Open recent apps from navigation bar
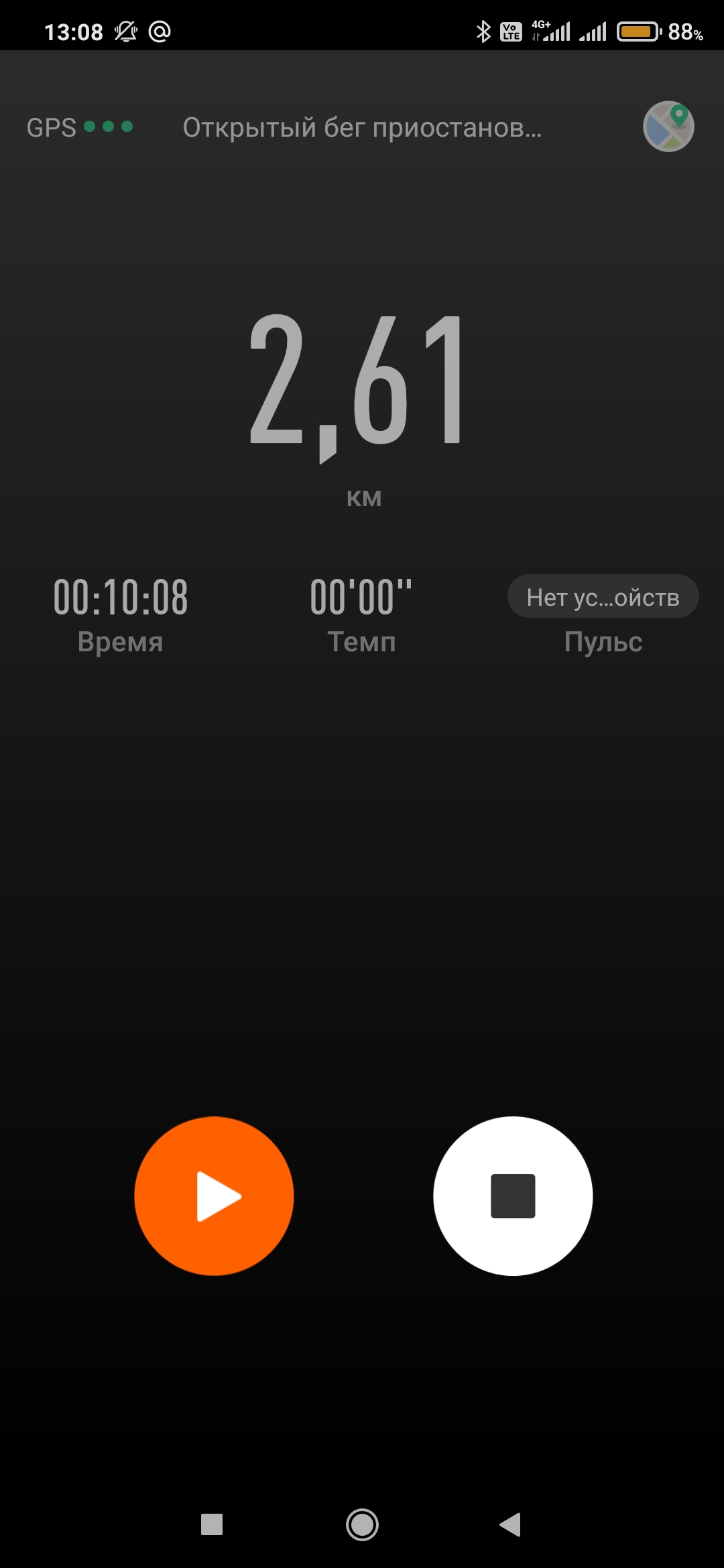The width and height of the screenshot is (724, 1568). 212,1524
